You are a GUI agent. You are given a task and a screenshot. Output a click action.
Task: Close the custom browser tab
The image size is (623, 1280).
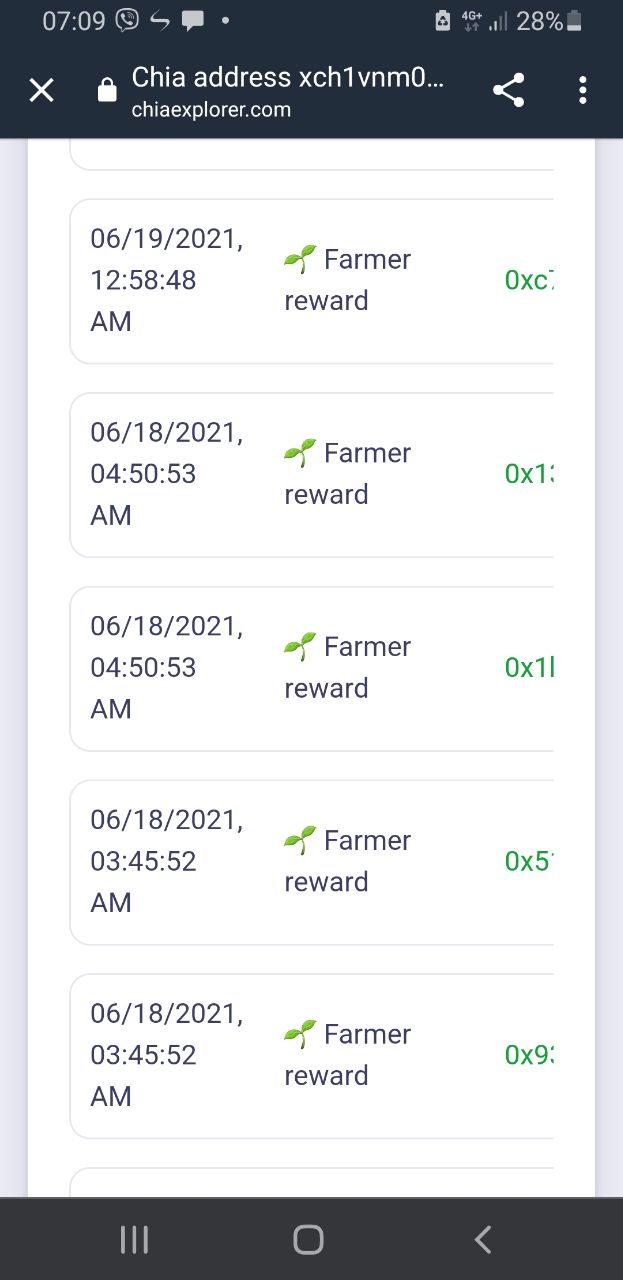pos(41,91)
